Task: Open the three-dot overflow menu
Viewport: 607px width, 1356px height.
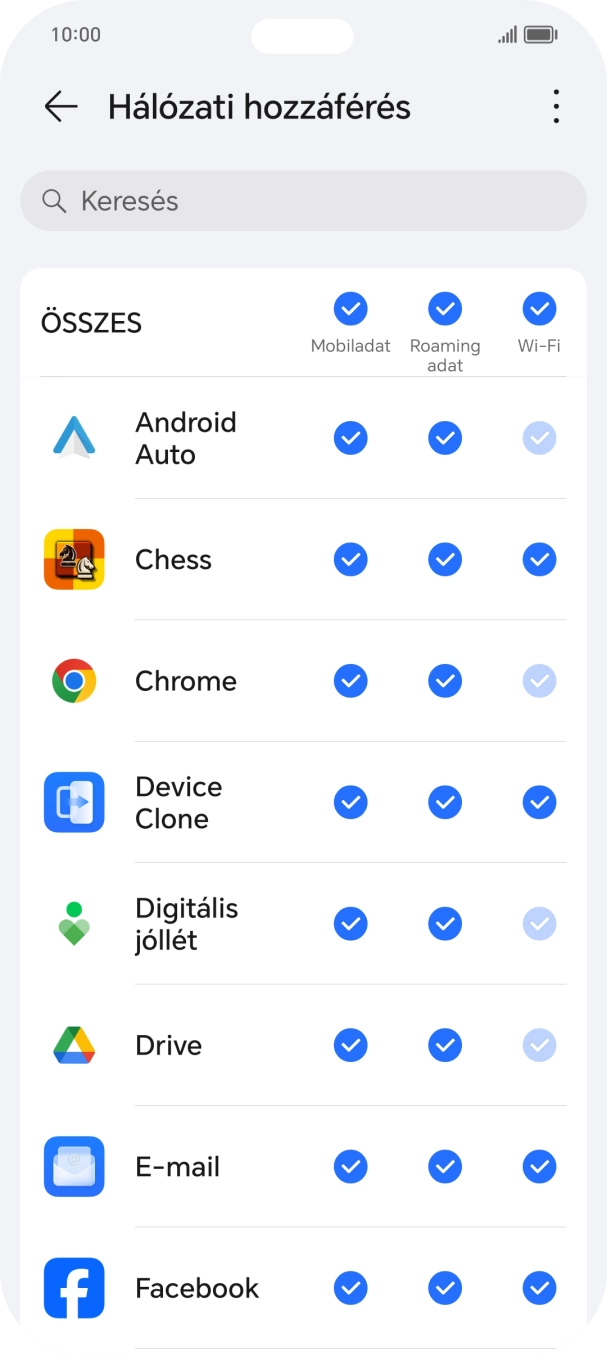Action: pos(556,107)
